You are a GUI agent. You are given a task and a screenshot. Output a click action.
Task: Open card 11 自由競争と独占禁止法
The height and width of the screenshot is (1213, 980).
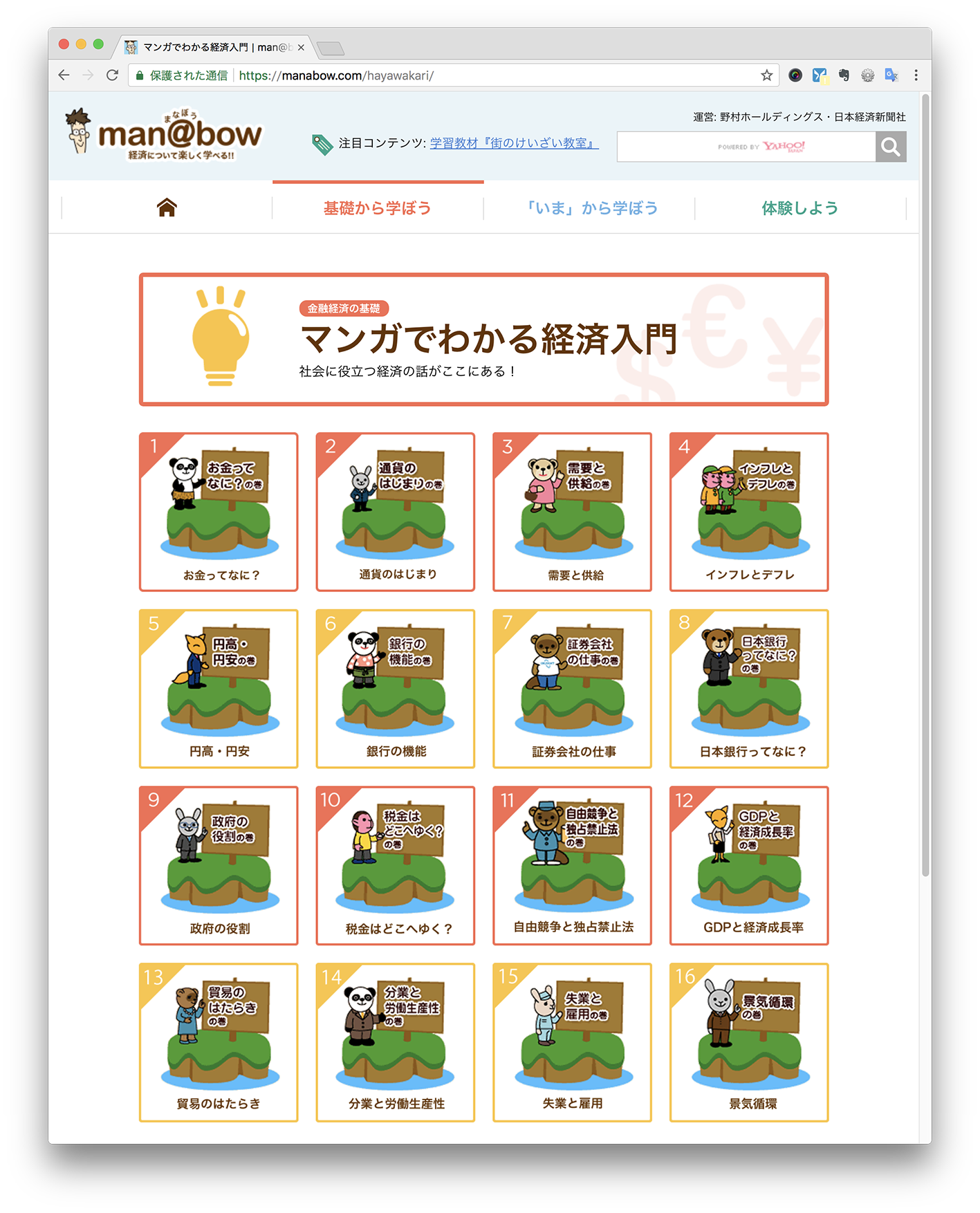click(x=572, y=866)
